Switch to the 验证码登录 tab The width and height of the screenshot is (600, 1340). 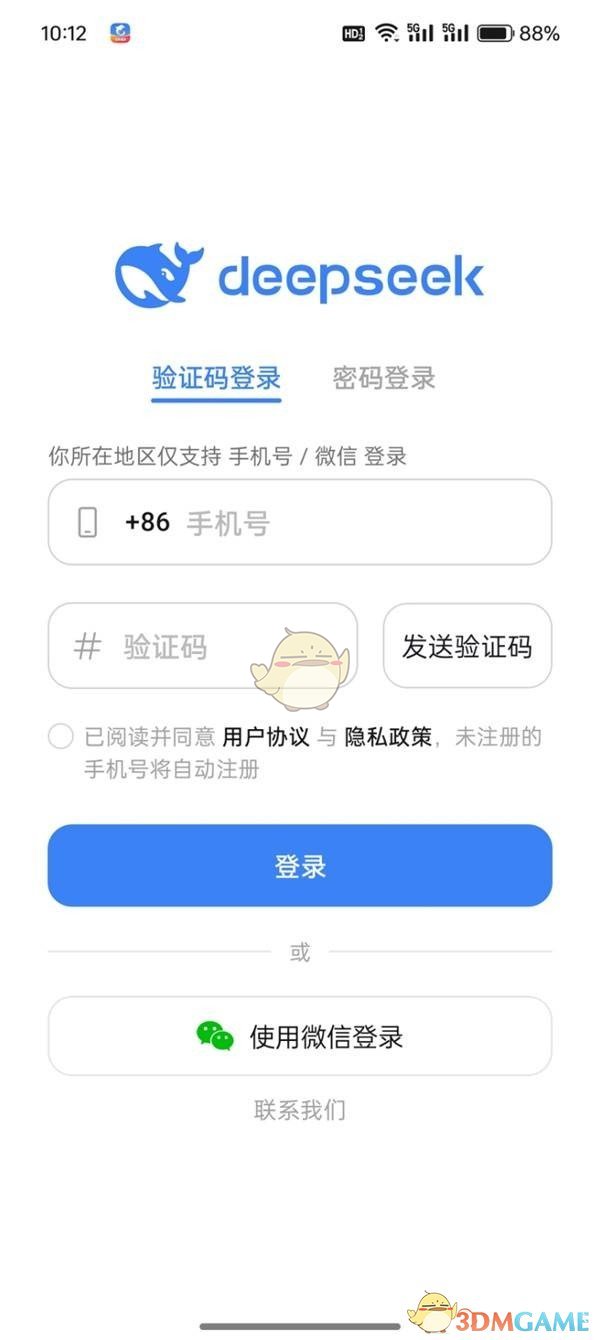216,379
